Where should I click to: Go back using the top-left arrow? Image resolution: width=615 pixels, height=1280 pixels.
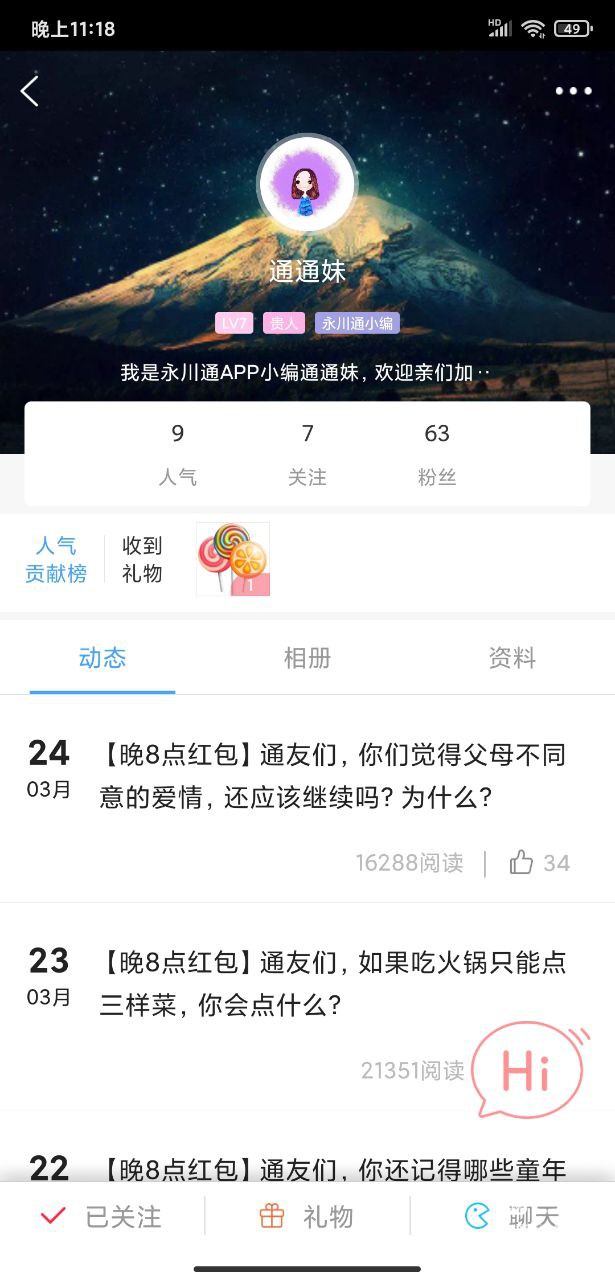pyautogui.click(x=30, y=91)
